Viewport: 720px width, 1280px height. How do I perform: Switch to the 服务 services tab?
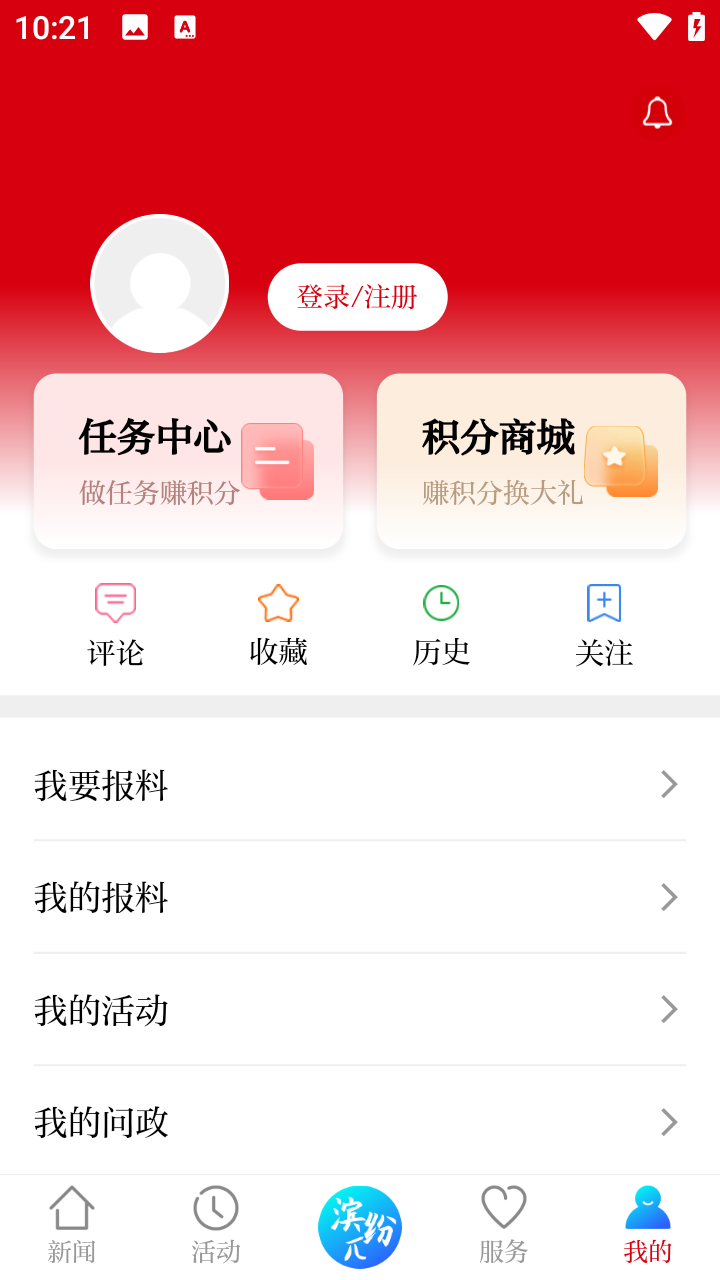tap(503, 1223)
